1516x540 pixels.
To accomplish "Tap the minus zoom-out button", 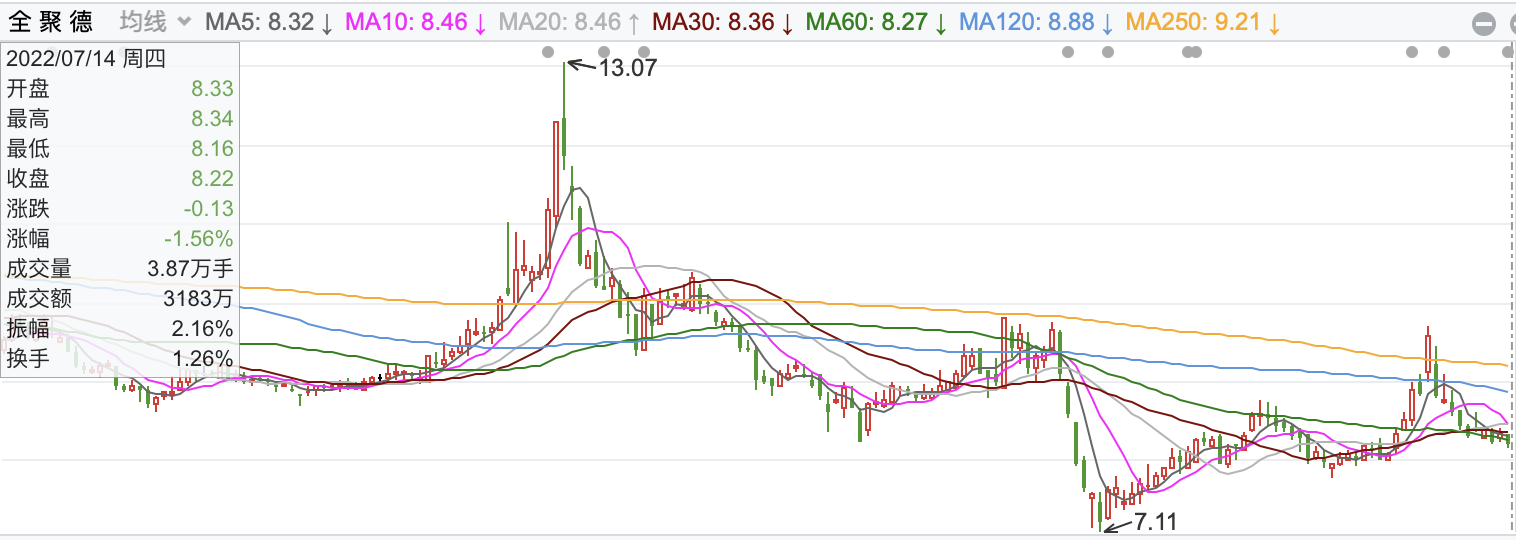I will pos(1483,23).
